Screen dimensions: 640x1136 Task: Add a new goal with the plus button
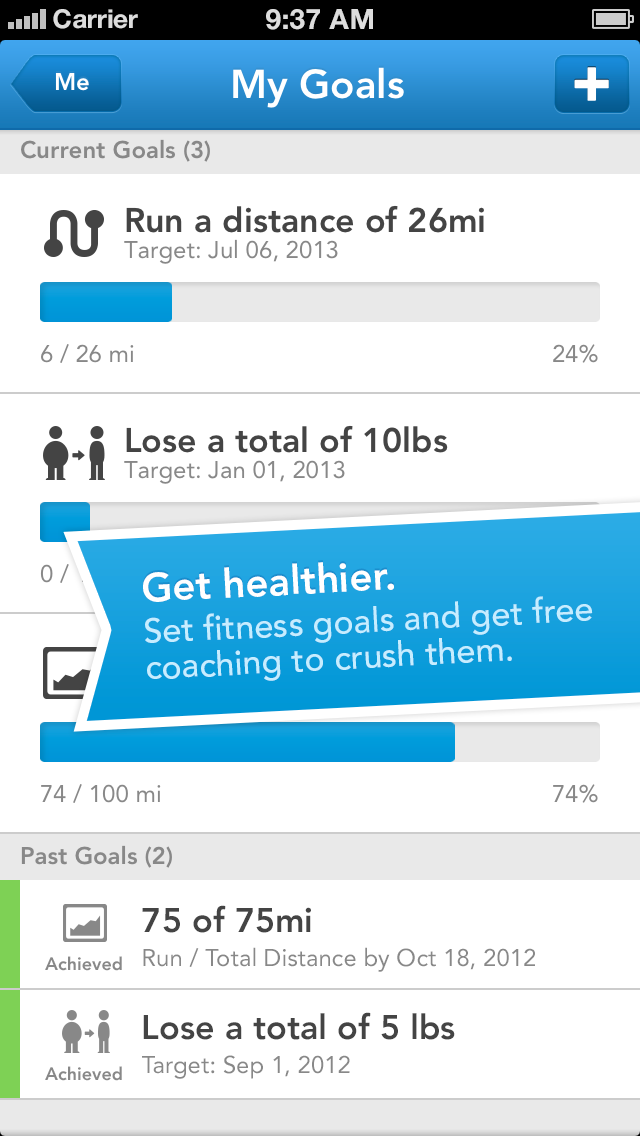pyautogui.click(x=590, y=84)
